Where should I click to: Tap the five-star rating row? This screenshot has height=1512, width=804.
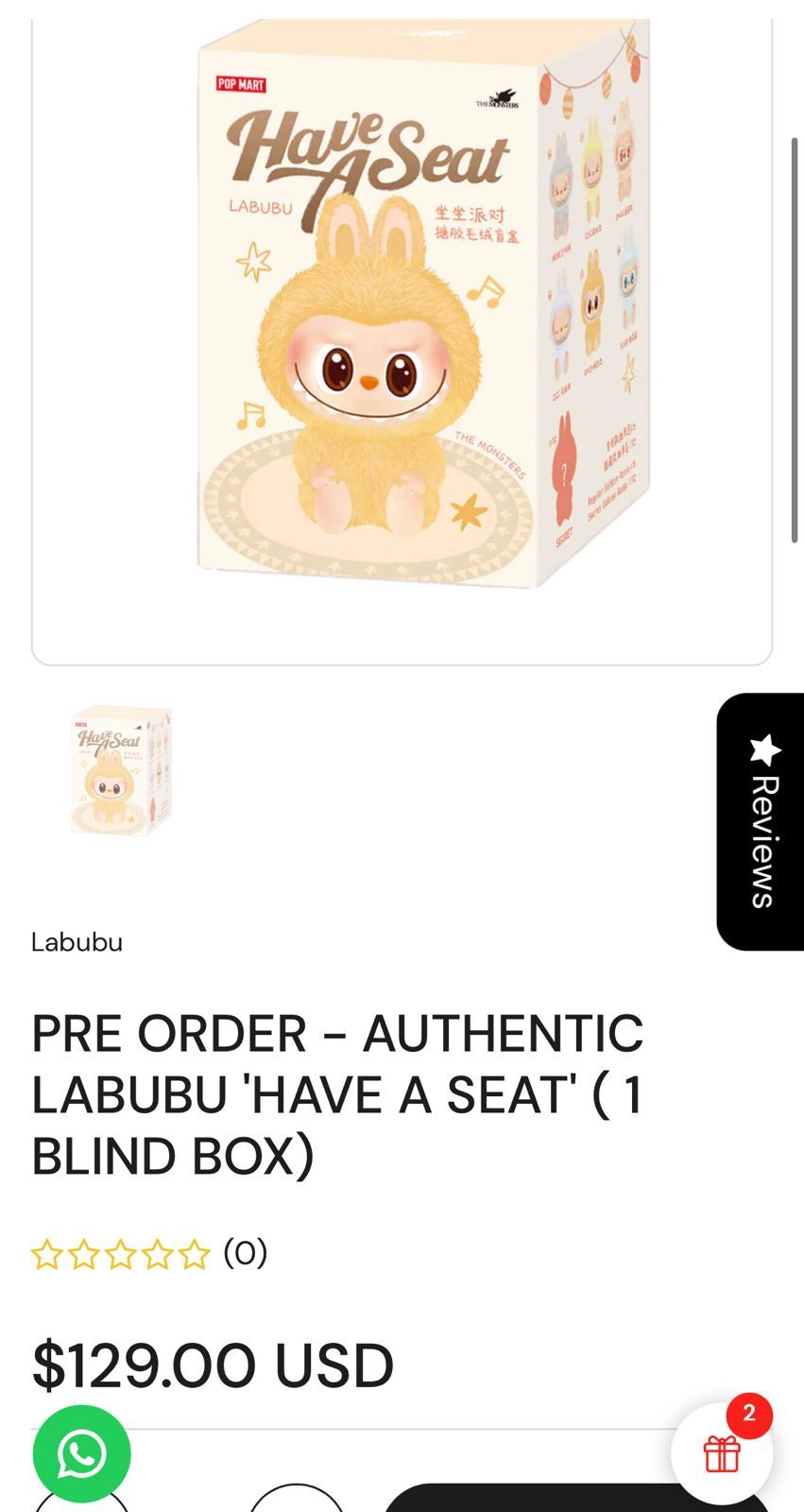(x=120, y=1254)
